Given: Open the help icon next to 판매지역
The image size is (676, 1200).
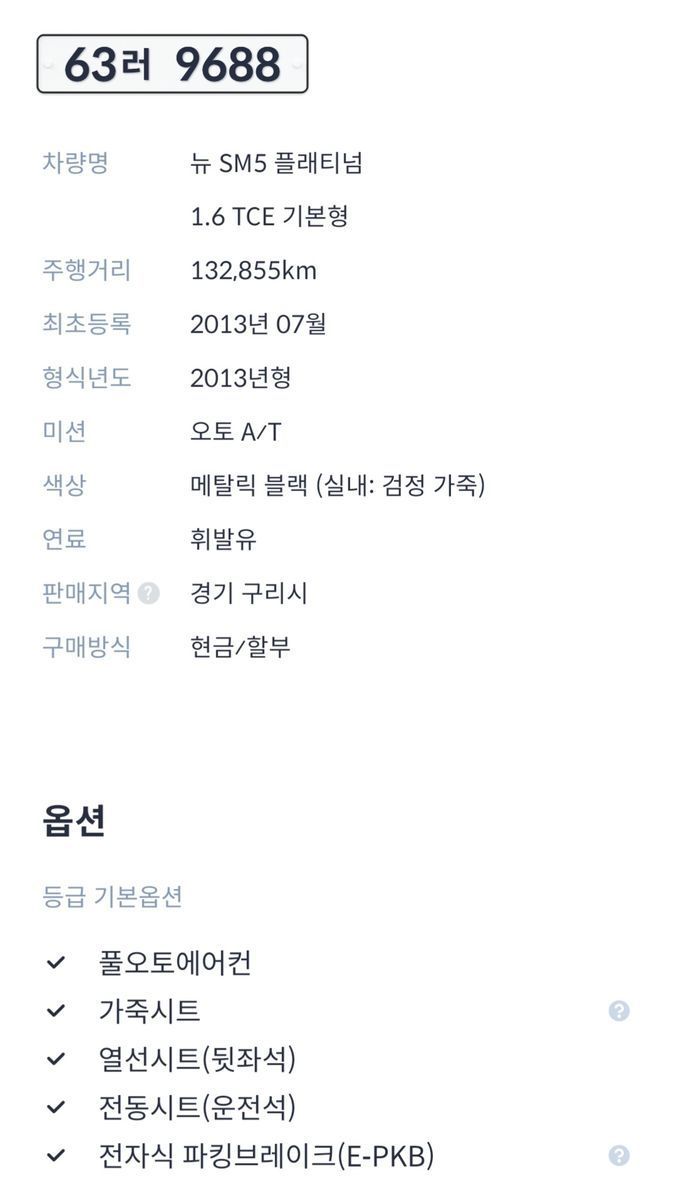Looking at the screenshot, I should coord(149,593).
